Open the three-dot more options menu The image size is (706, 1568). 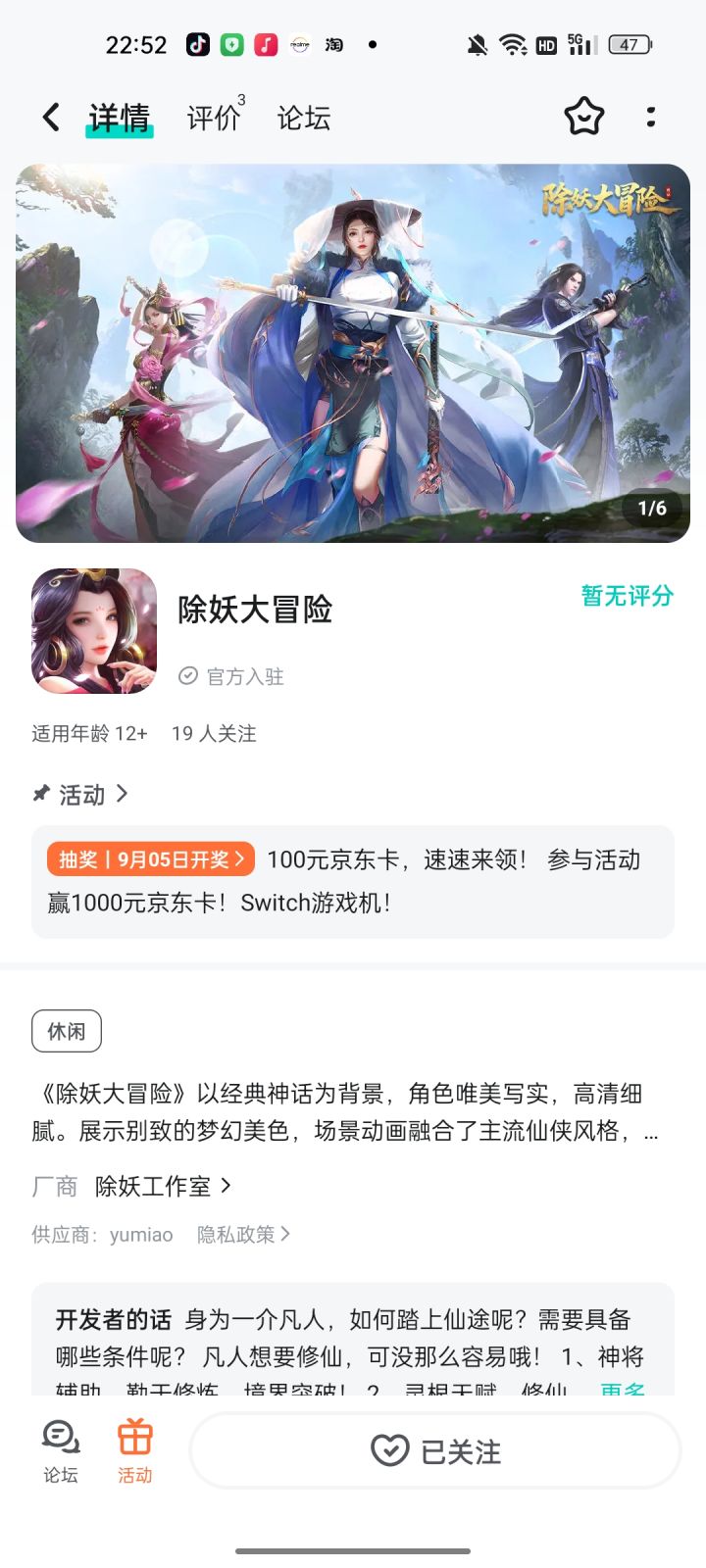point(651,117)
